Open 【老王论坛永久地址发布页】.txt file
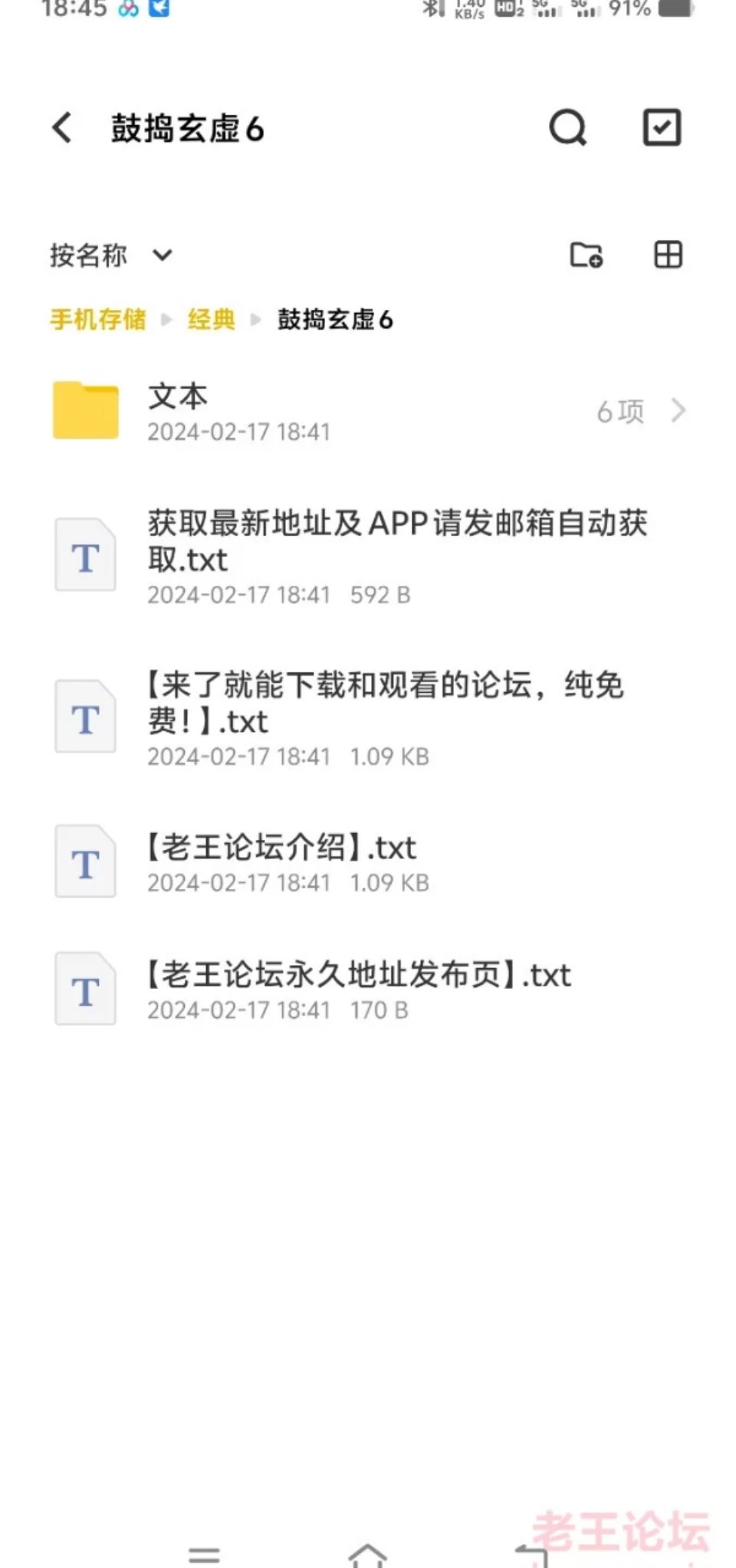 (x=368, y=990)
